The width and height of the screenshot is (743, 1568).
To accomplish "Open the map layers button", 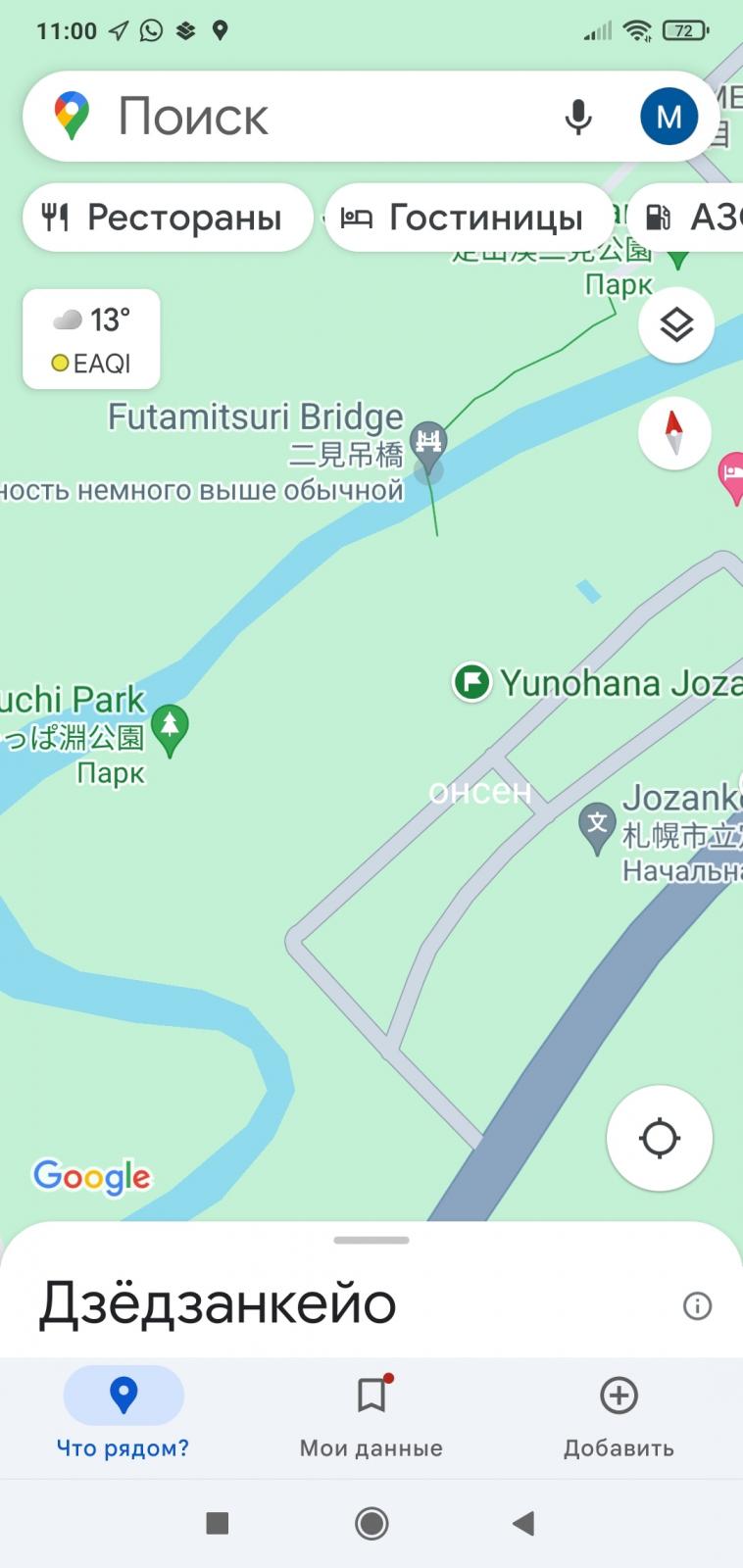I will [675, 324].
